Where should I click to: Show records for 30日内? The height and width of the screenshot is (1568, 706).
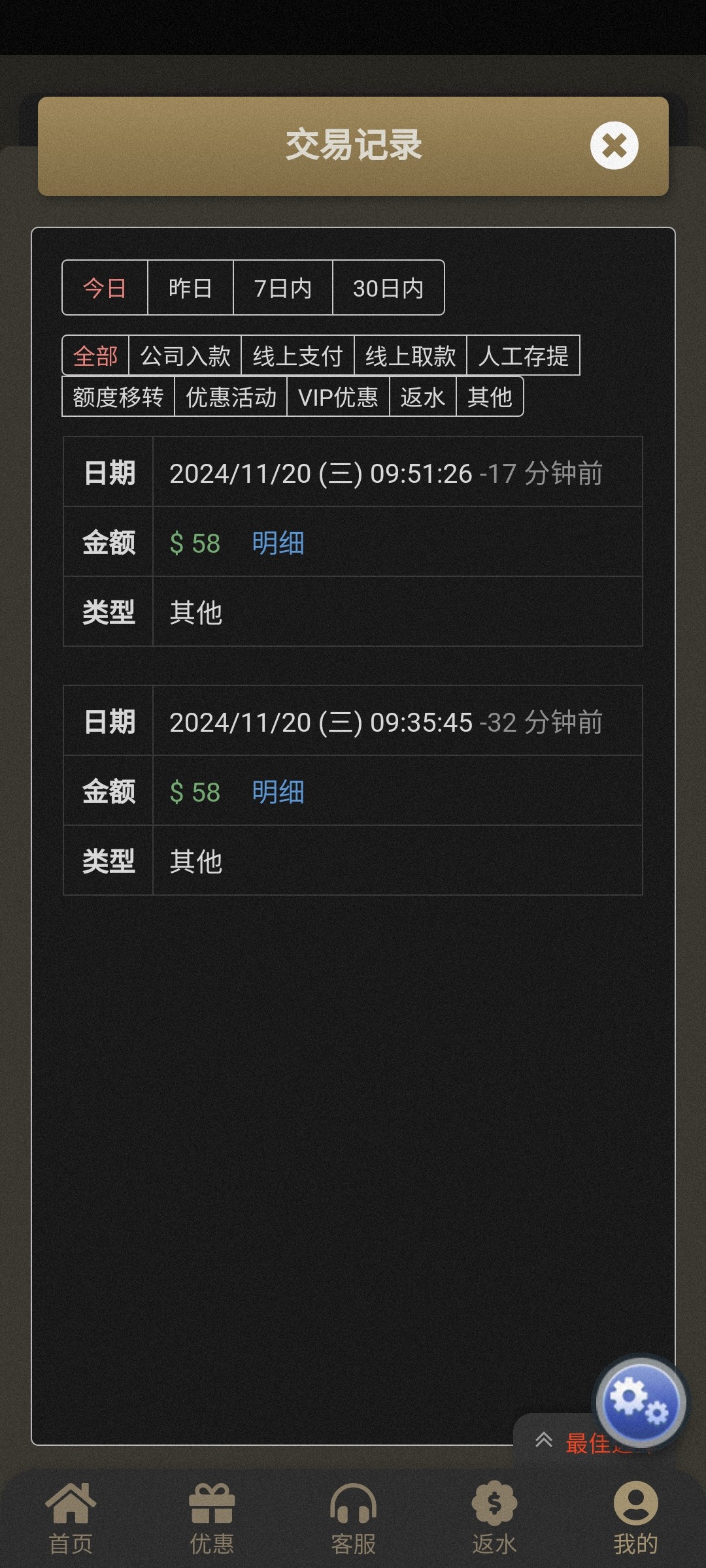click(x=388, y=288)
